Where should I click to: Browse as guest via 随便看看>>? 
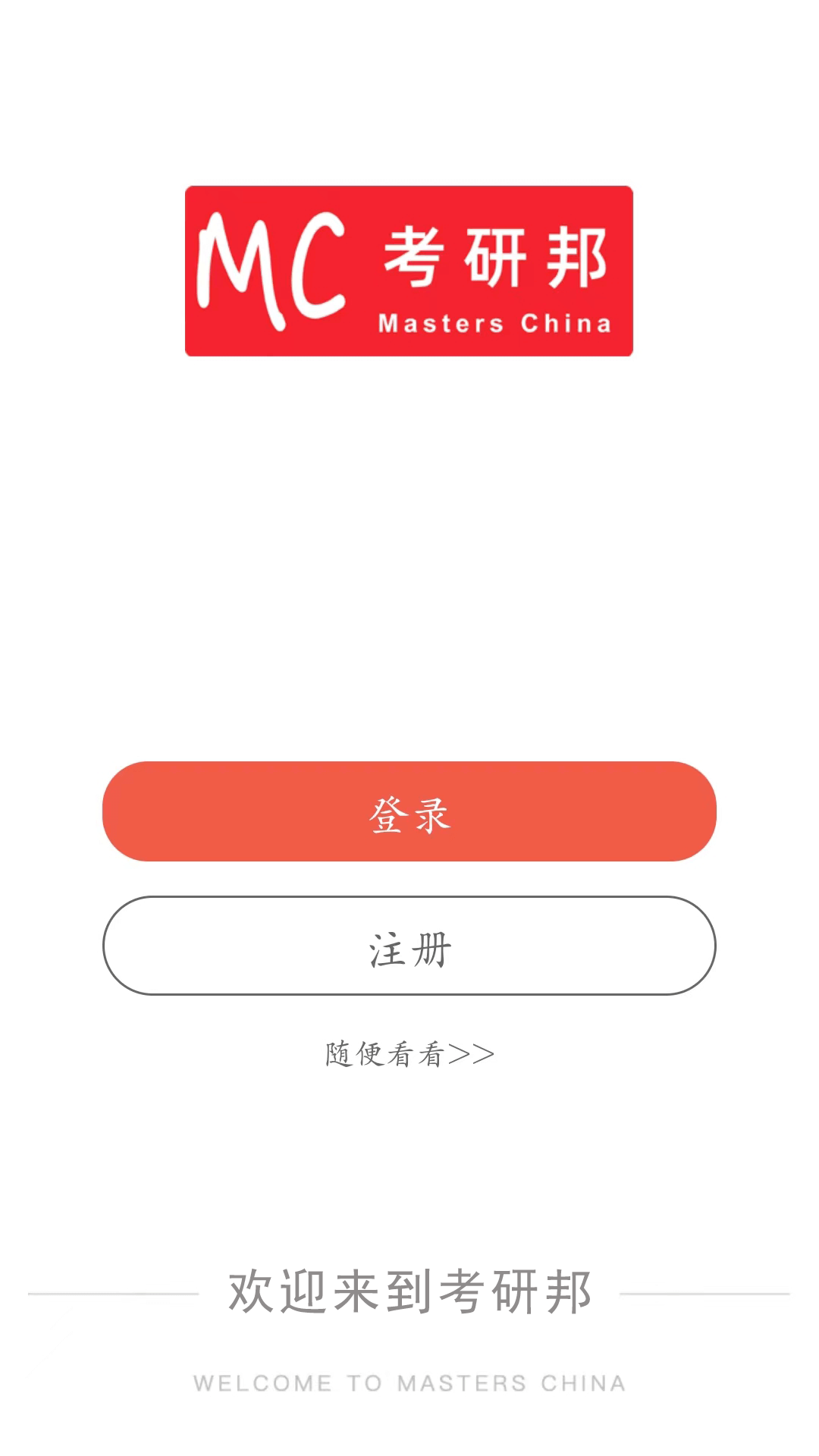(409, 1054)
